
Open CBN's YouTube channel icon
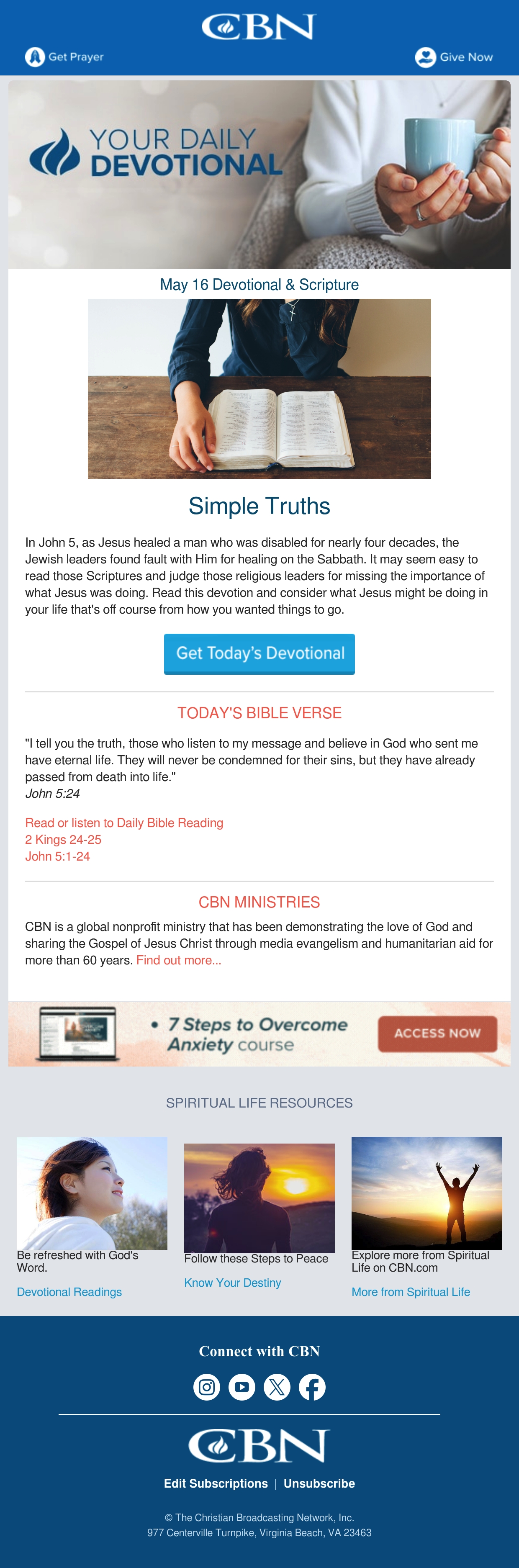242,1387
